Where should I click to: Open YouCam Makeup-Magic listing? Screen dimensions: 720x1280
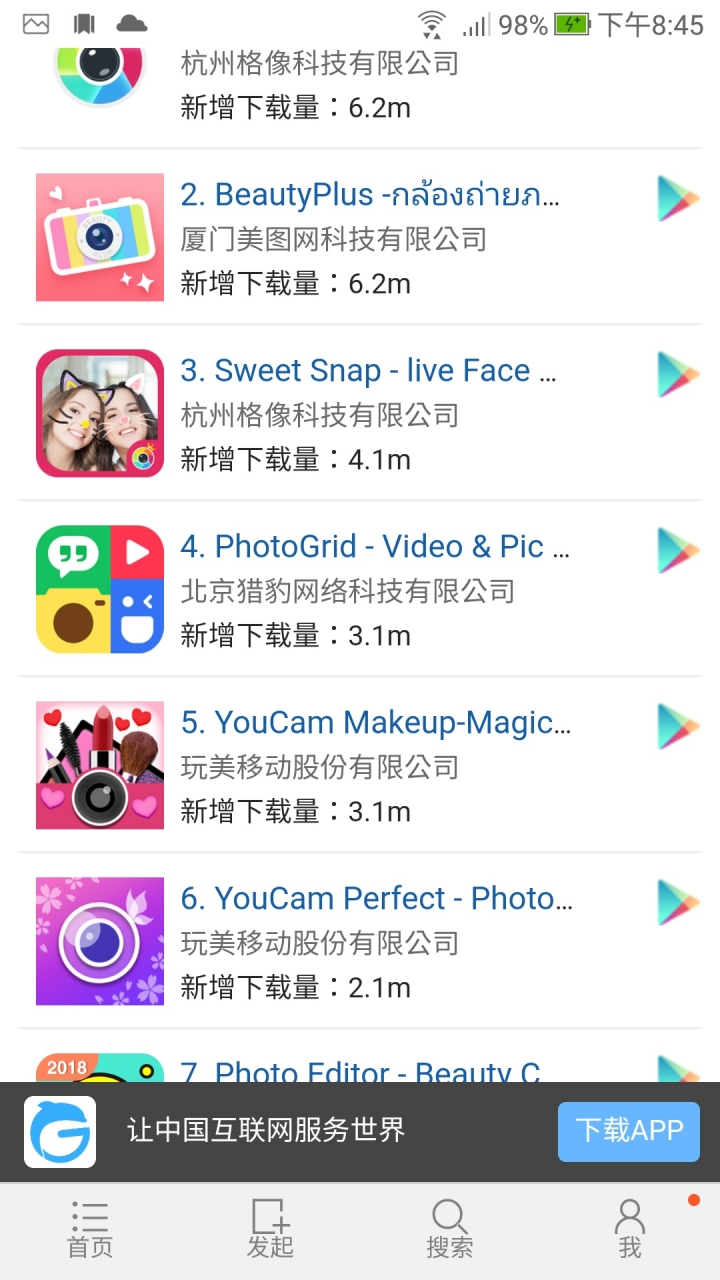tap(375, 723)
